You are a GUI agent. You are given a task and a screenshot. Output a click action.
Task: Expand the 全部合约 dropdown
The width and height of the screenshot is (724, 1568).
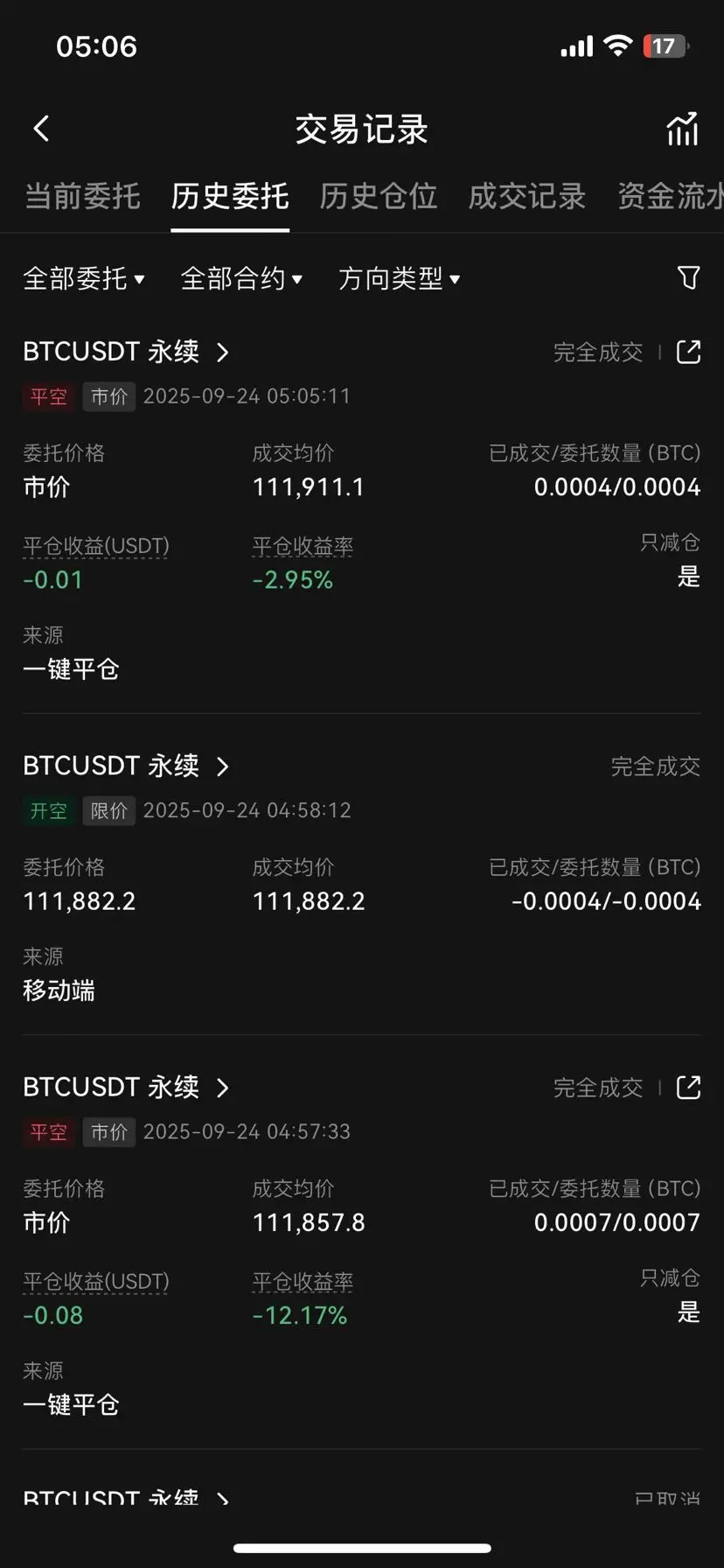[241, 278]
